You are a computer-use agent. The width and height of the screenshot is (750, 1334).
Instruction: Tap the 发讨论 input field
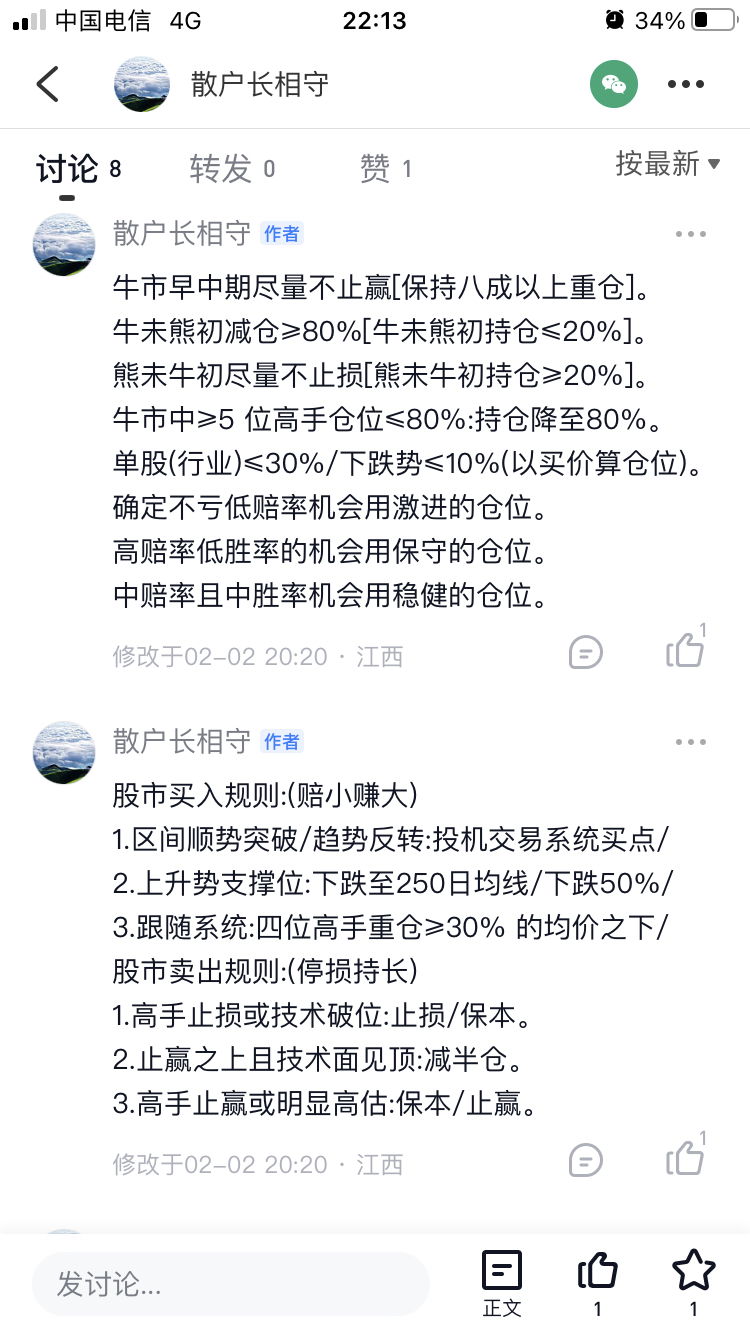(x=230, y=1283)
